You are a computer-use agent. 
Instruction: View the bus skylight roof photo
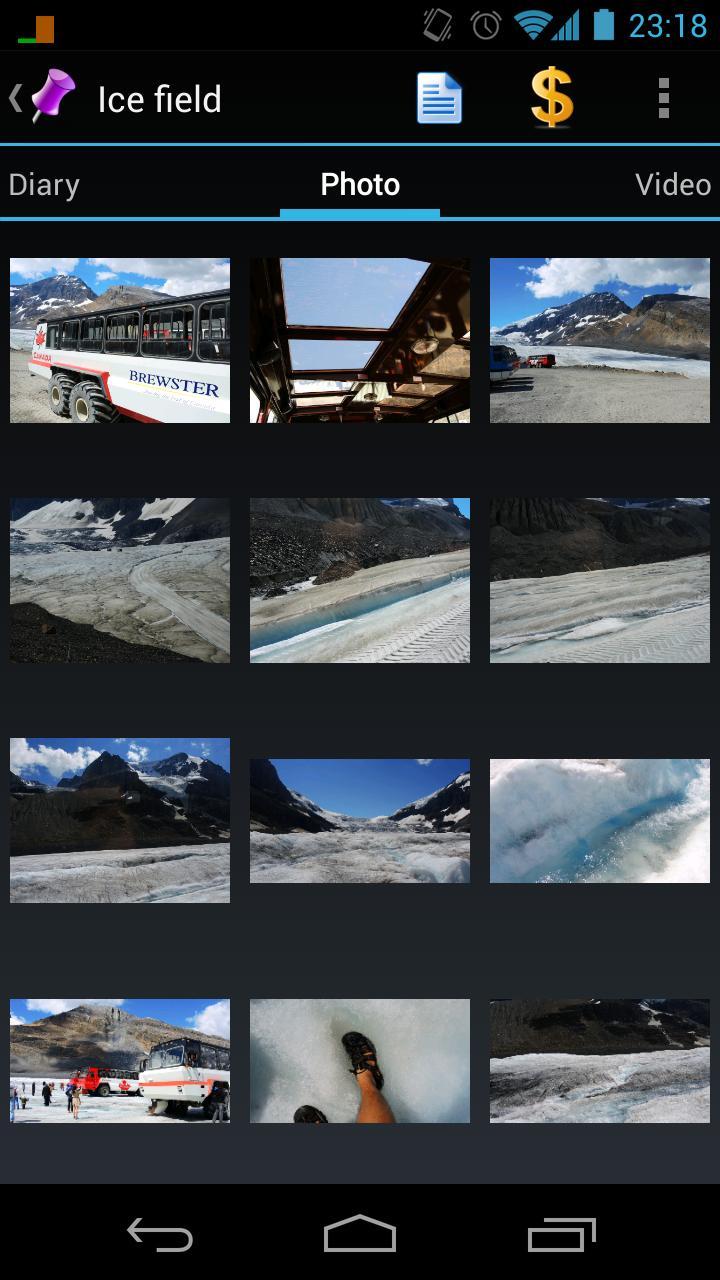[x=360, y=340]
